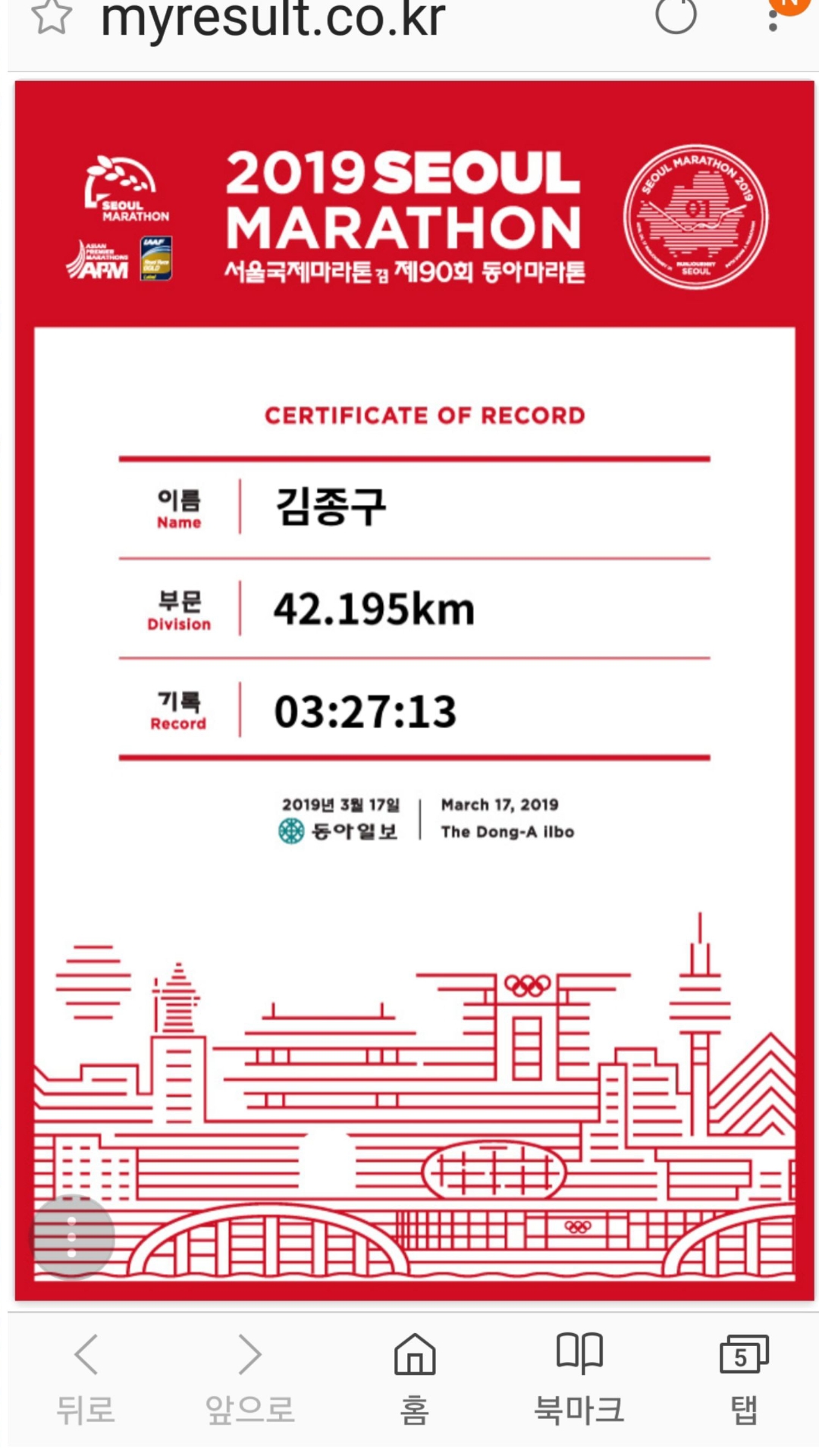View the 5 open tabs (탭)
Viewport: 819px width, 1456px height.
pos(744,1377)
